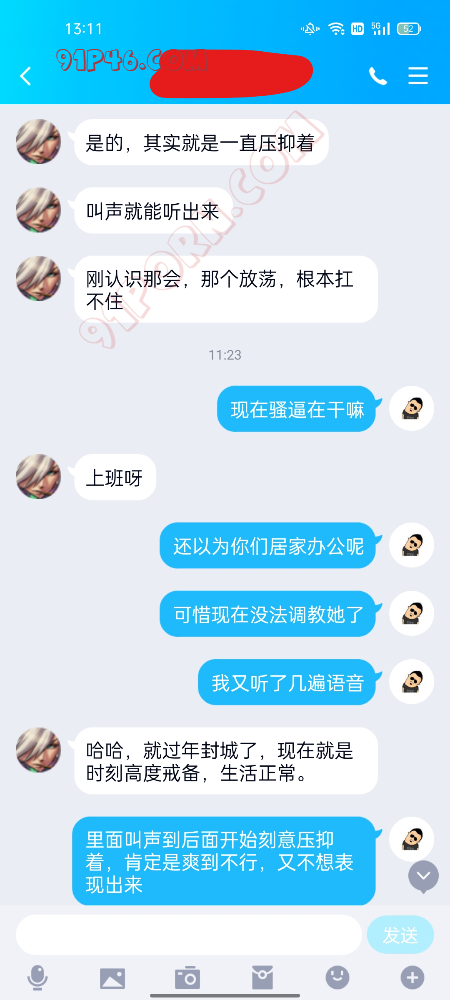This screenshot has width=450, height=1000.
Task: Open the camera
Action: [187, 978]
